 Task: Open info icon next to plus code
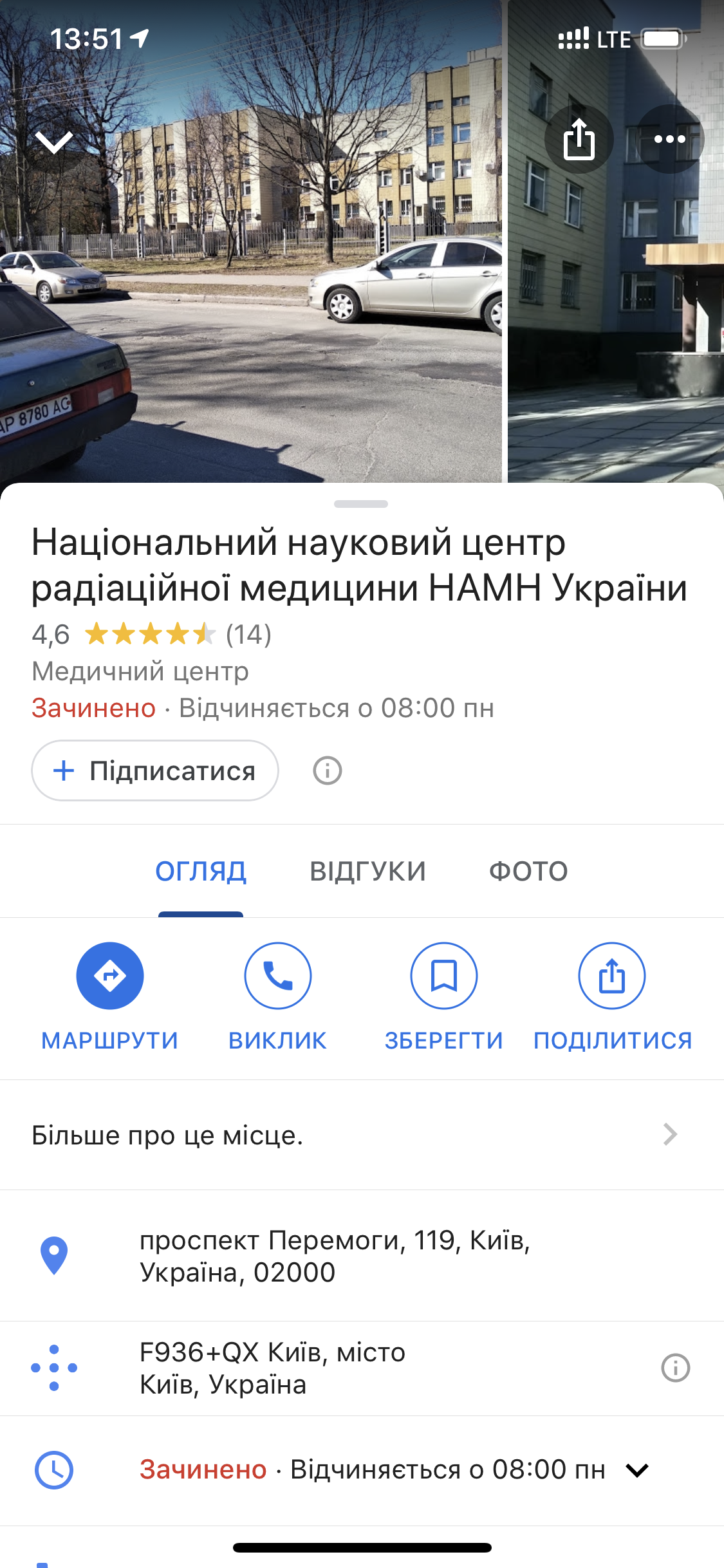coord(675,1368)
